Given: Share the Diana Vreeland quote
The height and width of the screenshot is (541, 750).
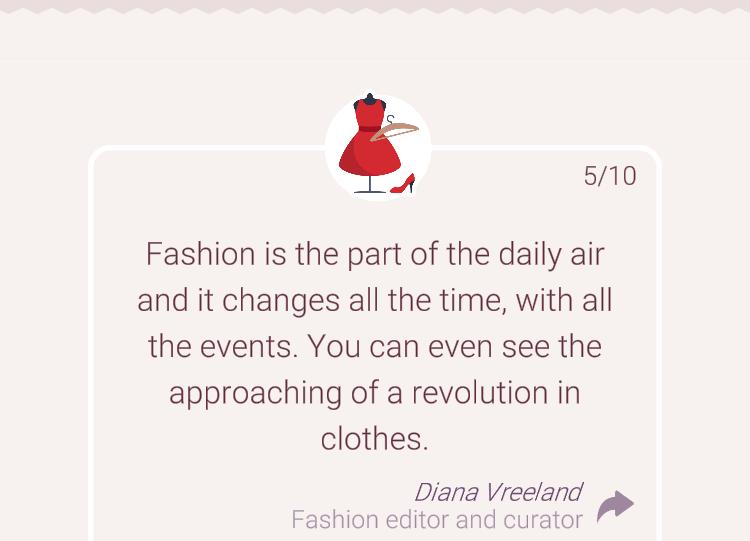Looking at the screenshot, I should click(615, 506).
